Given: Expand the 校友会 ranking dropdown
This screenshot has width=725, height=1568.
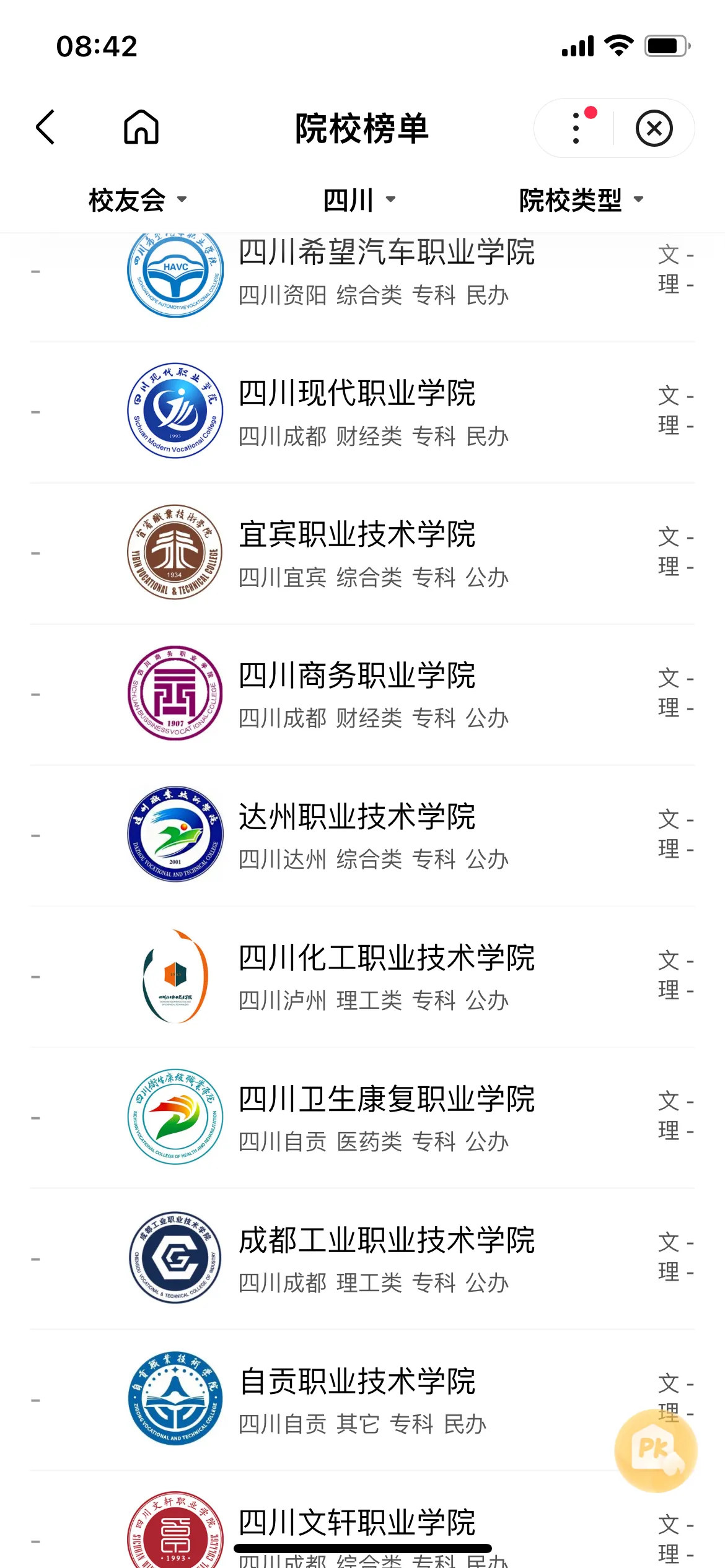Looking at the screenshot, I should point(137,200).
